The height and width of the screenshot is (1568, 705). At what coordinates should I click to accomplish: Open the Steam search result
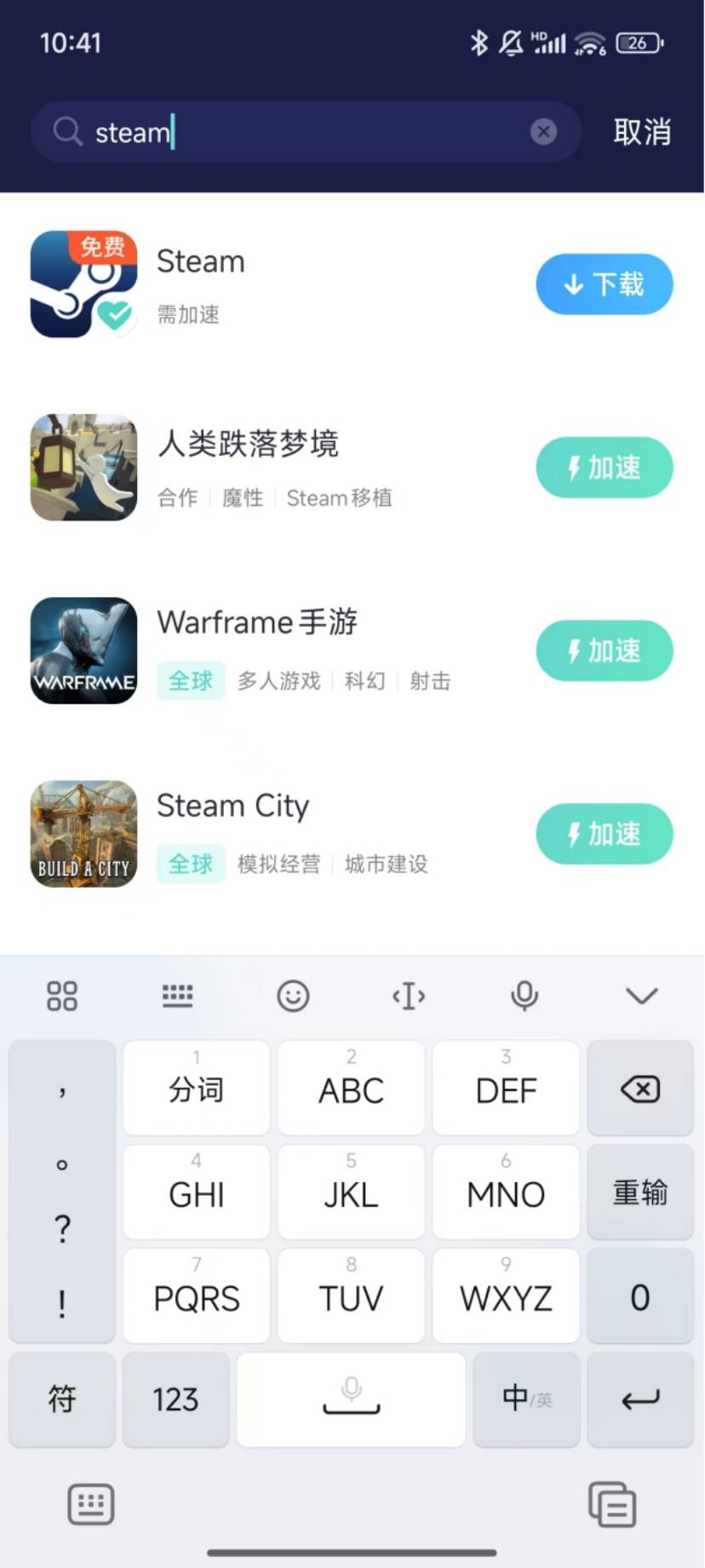(201, 262)
